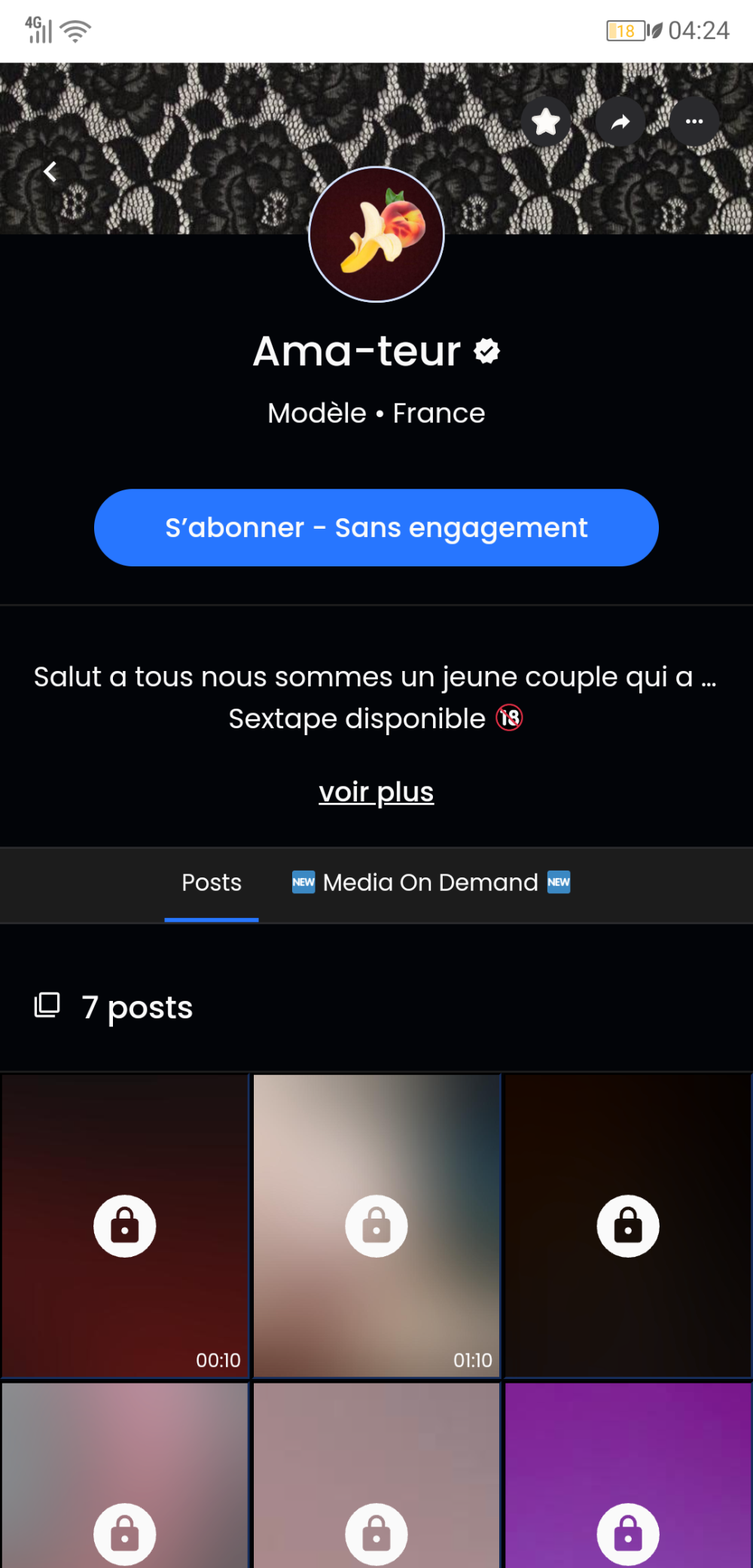Viewport: 753px width, 1568px height.
Task: Open the locked 01:10 video post
Action: pyautogui.click(x=376, y=1225)
